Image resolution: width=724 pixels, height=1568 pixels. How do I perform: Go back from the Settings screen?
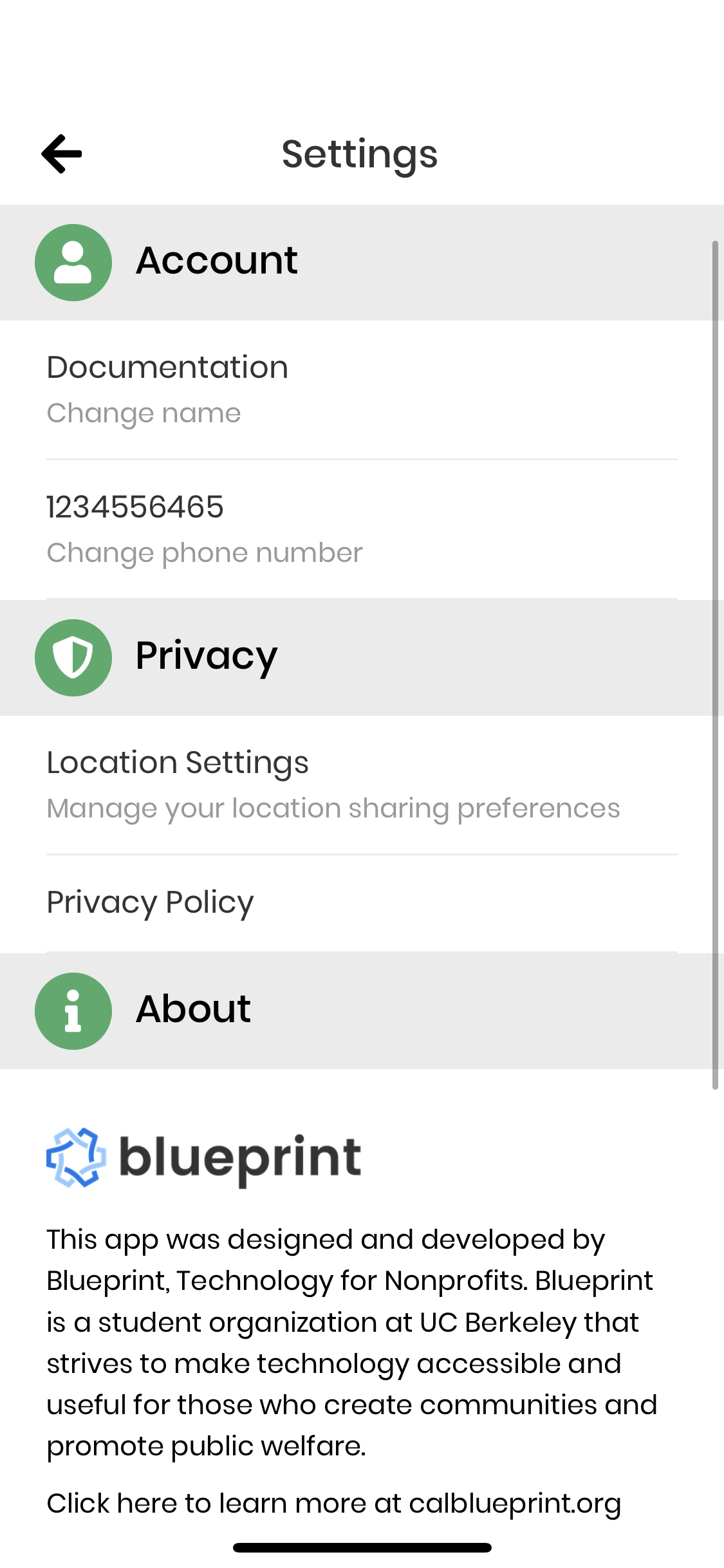[62, 154]
